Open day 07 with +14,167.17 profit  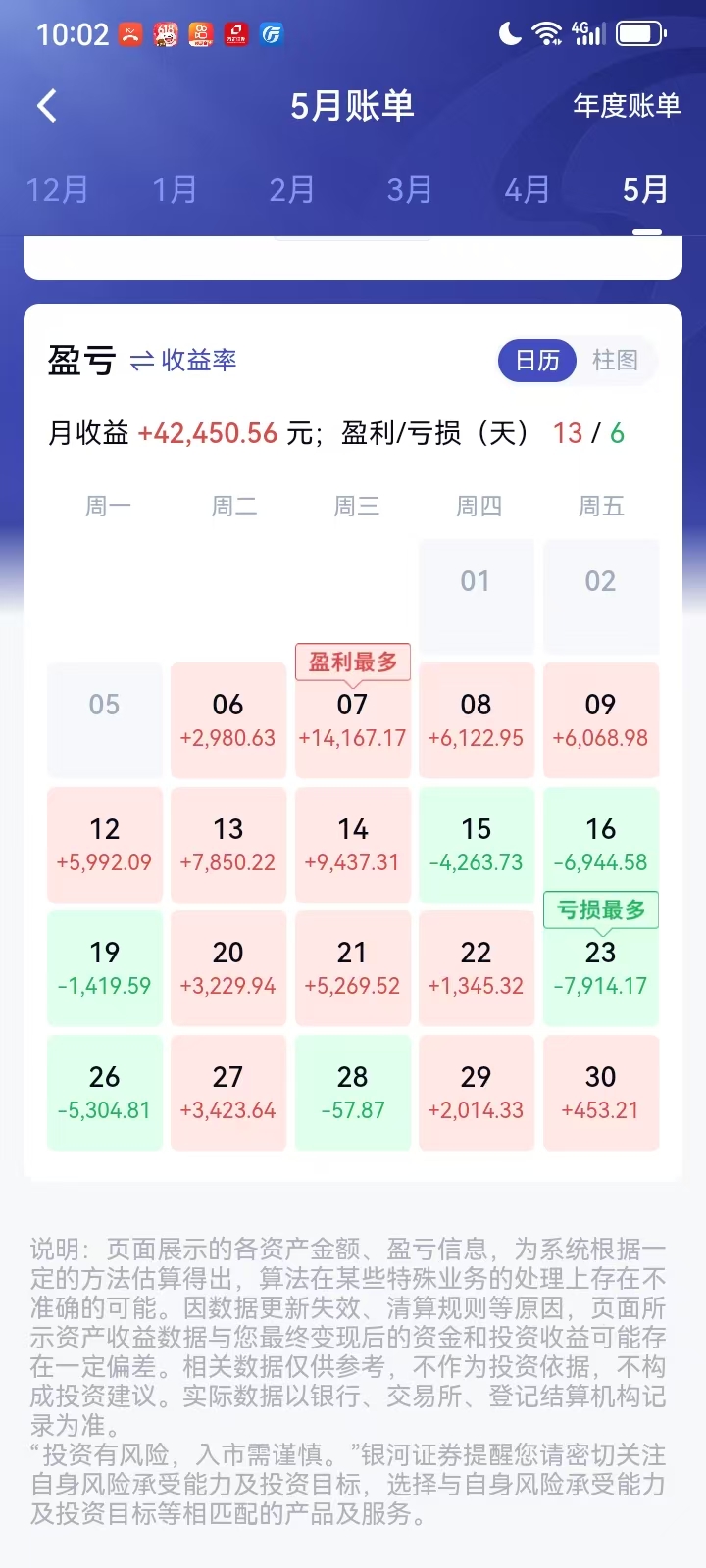click(352, 720)
